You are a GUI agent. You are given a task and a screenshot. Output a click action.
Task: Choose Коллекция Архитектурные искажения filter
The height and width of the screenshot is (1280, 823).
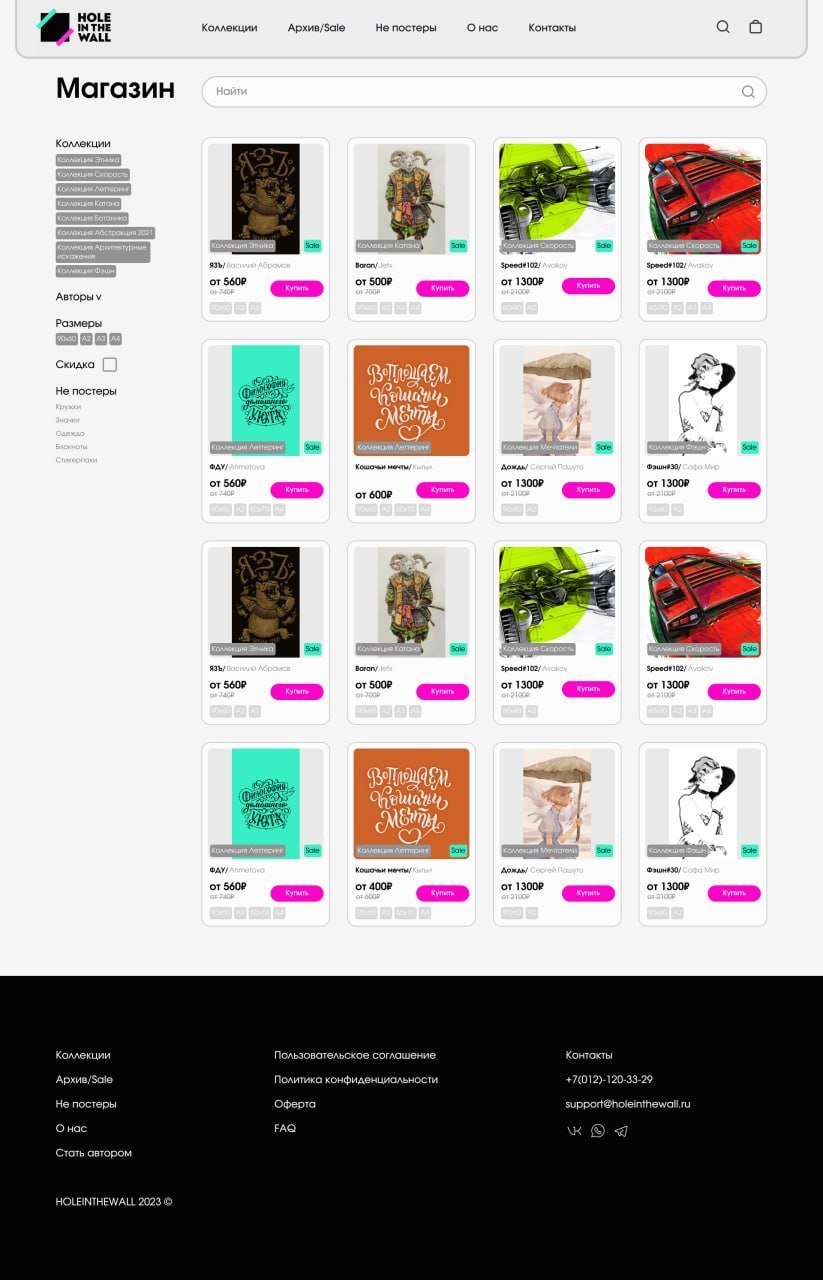click(102, 251)
